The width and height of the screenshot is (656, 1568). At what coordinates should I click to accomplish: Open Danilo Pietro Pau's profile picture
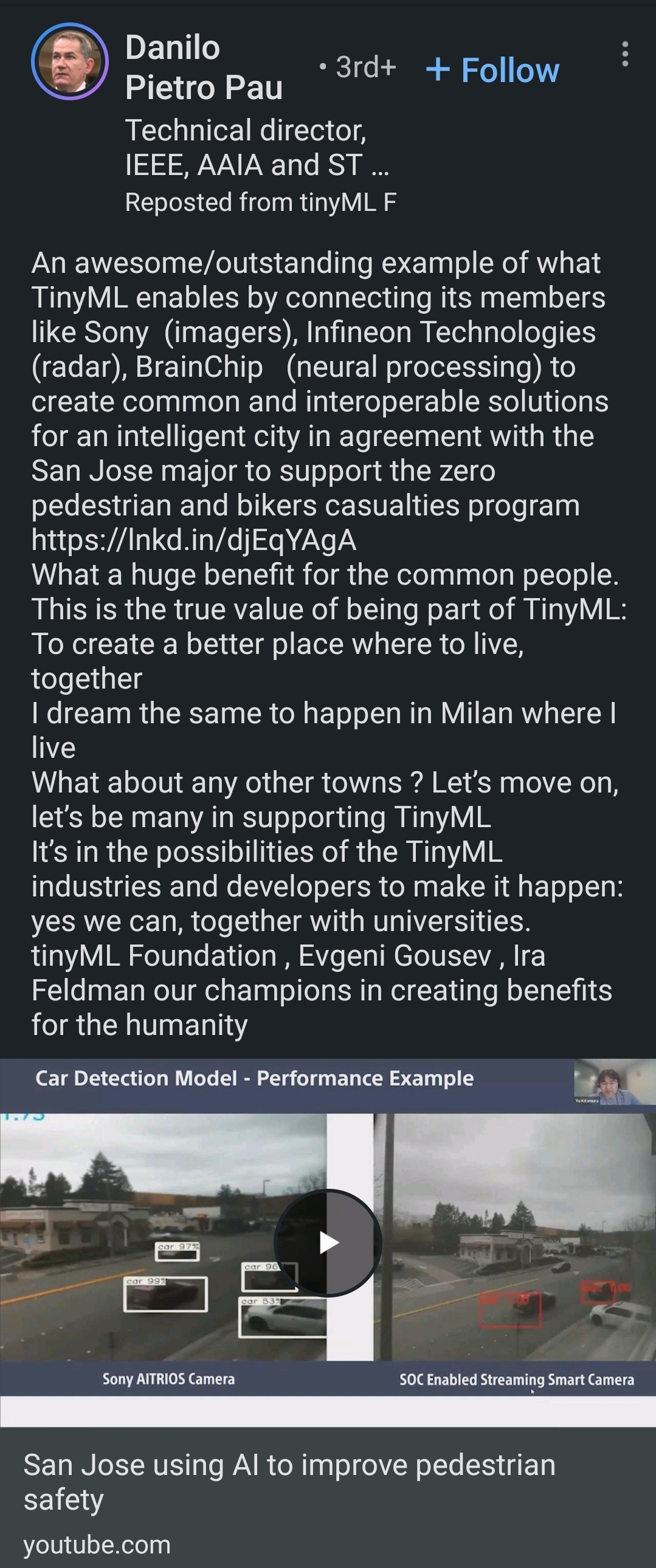coord(69,61)
